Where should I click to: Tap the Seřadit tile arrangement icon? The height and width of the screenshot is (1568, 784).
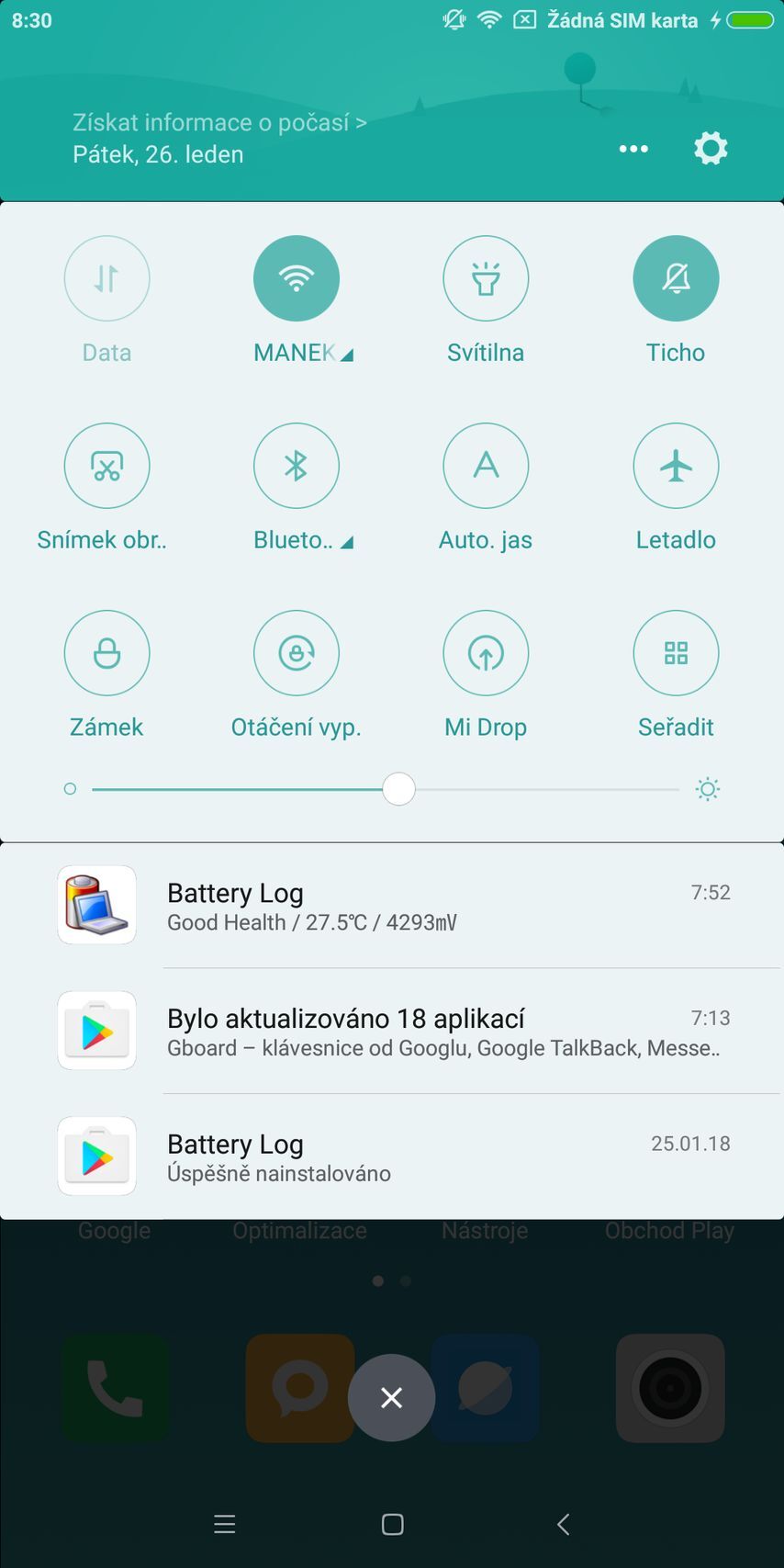point(676,653)
